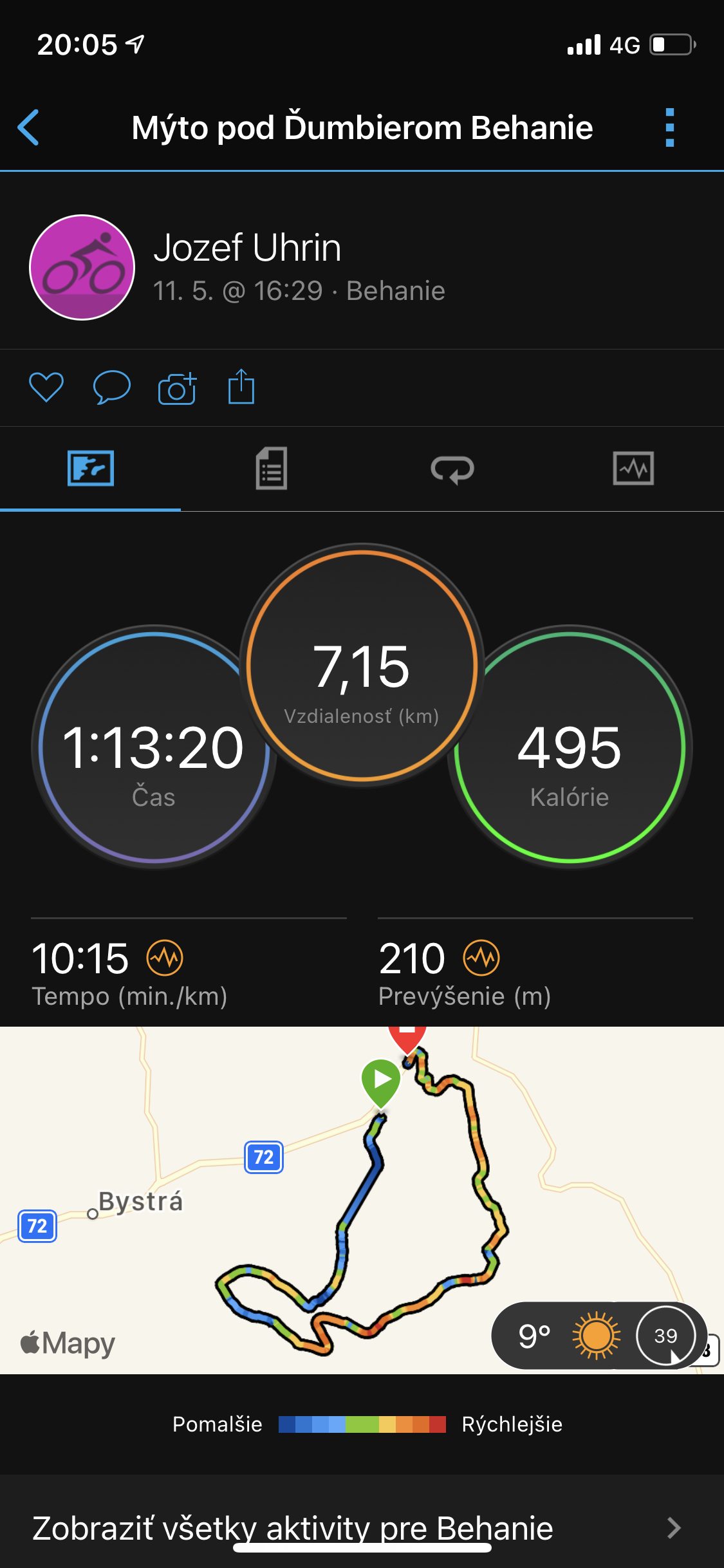Open comments via the speech bubble icon
This screenshot has width=724, height=1568.
point(112,387)
